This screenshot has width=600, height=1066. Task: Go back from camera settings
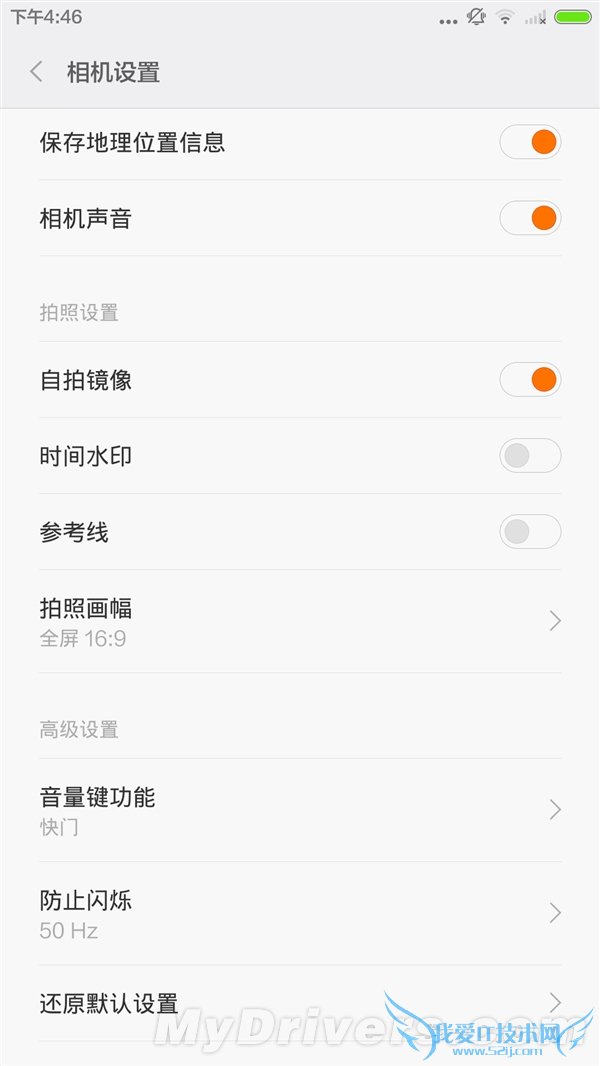click(x=37, y=72)
